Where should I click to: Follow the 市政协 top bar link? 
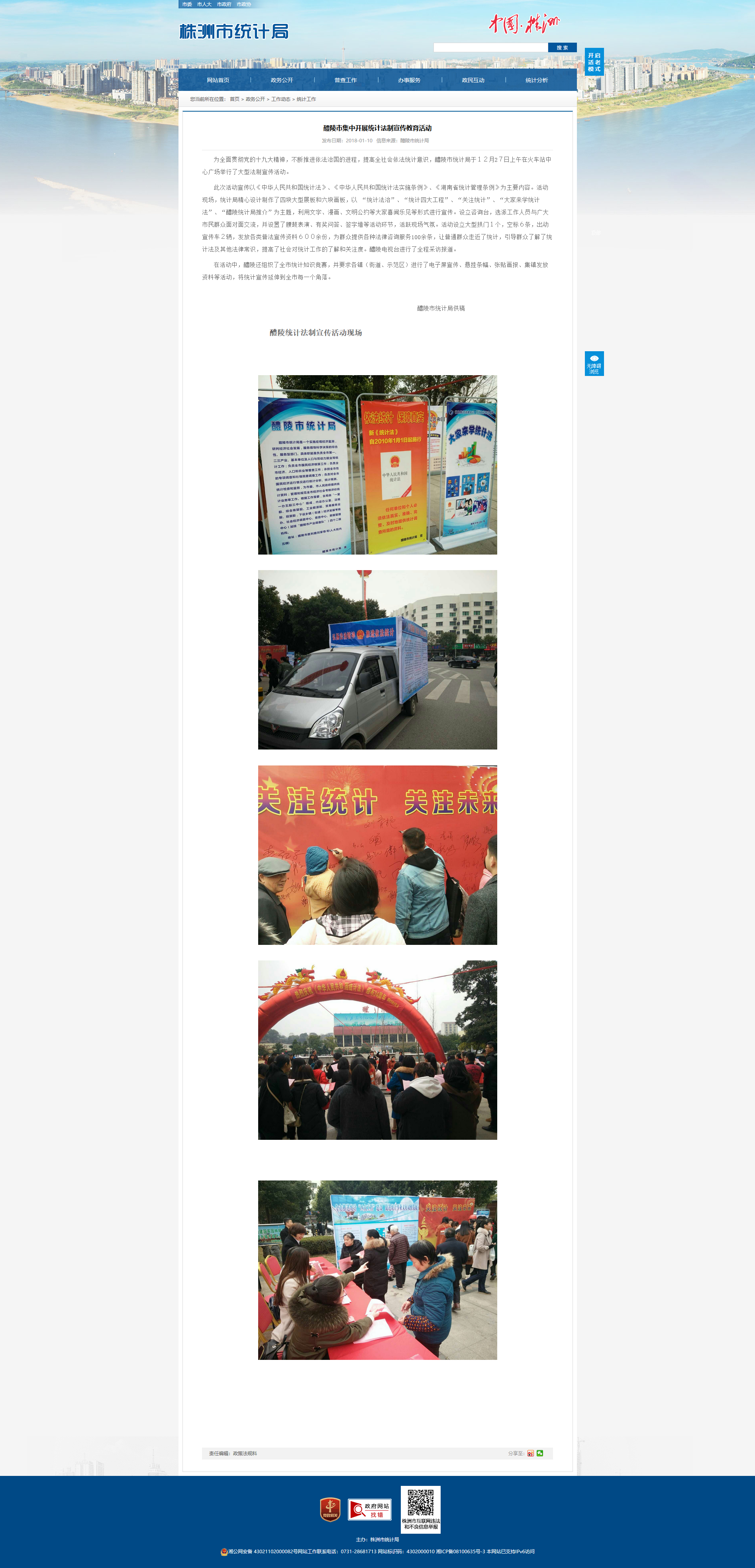pyautogui.click(x=243, y=4)
